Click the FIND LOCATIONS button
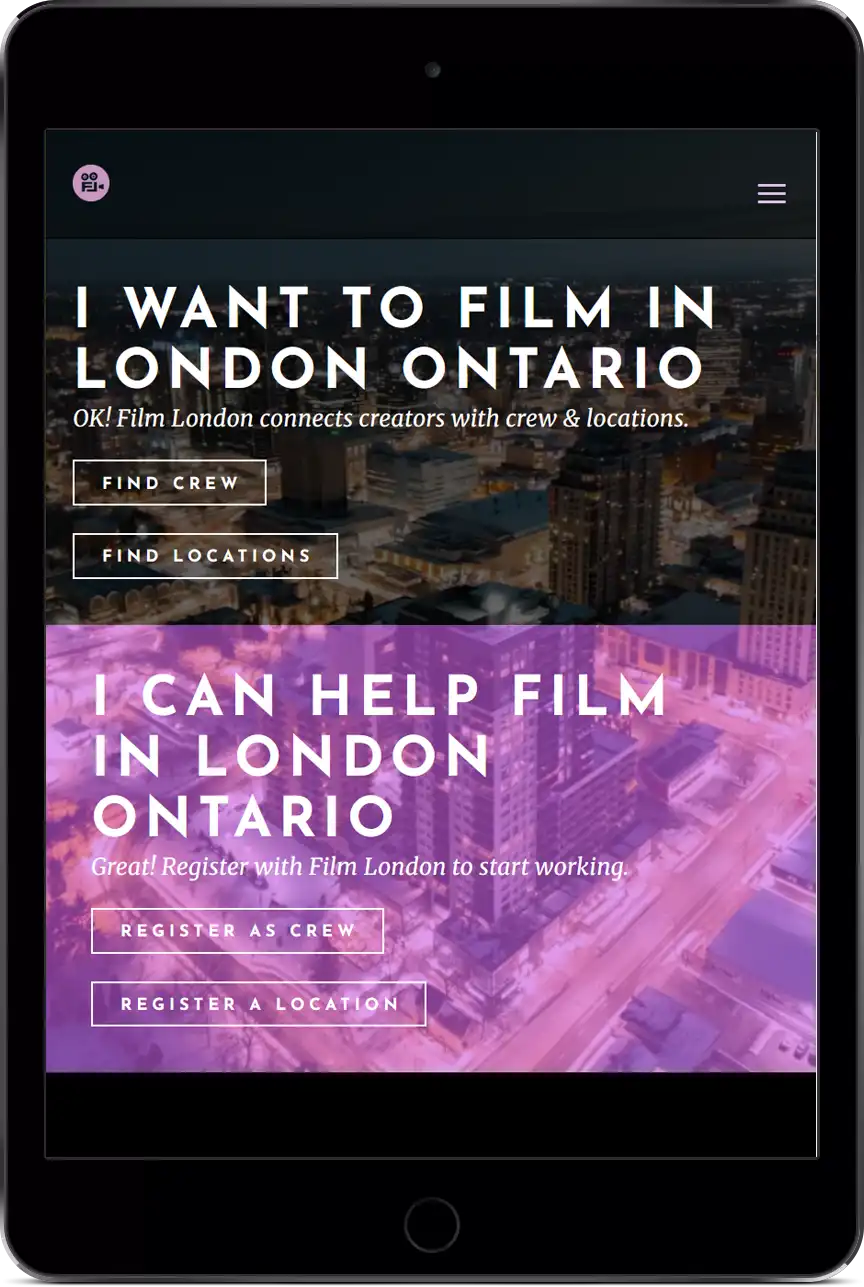 click(x=205, y=555)
